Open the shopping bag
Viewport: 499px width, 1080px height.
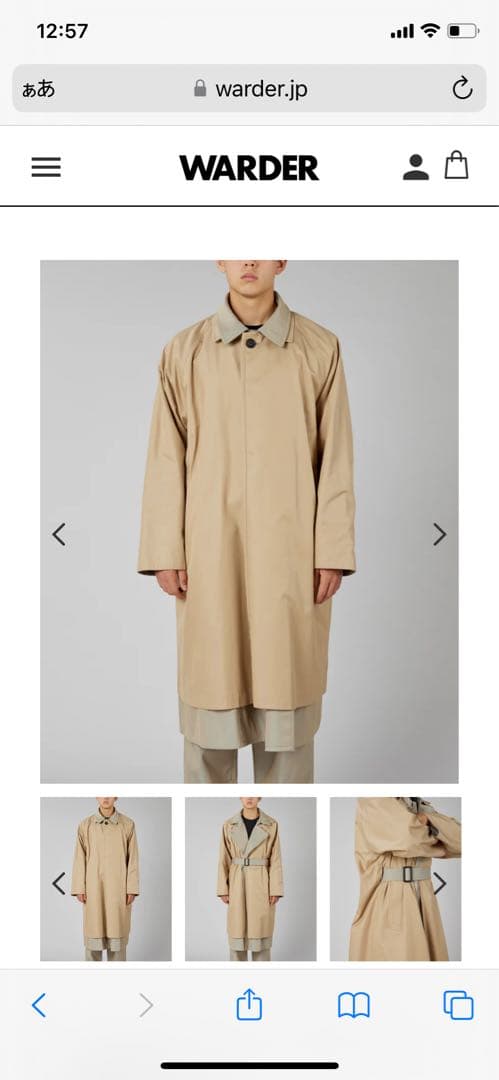(x=456, y=166)
